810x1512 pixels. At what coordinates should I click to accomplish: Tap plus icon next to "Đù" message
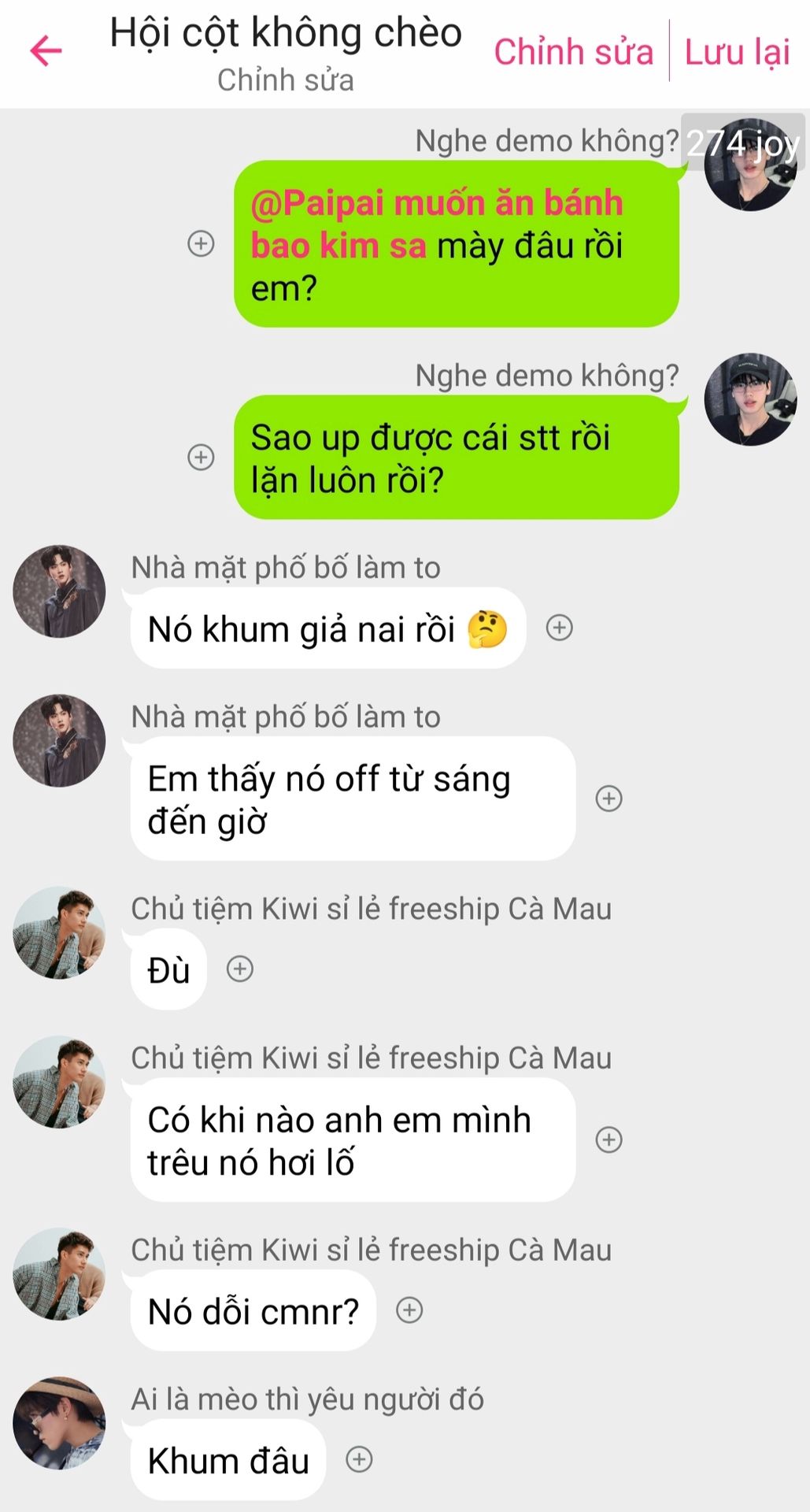pyautogui.click(x=240, y=969)
